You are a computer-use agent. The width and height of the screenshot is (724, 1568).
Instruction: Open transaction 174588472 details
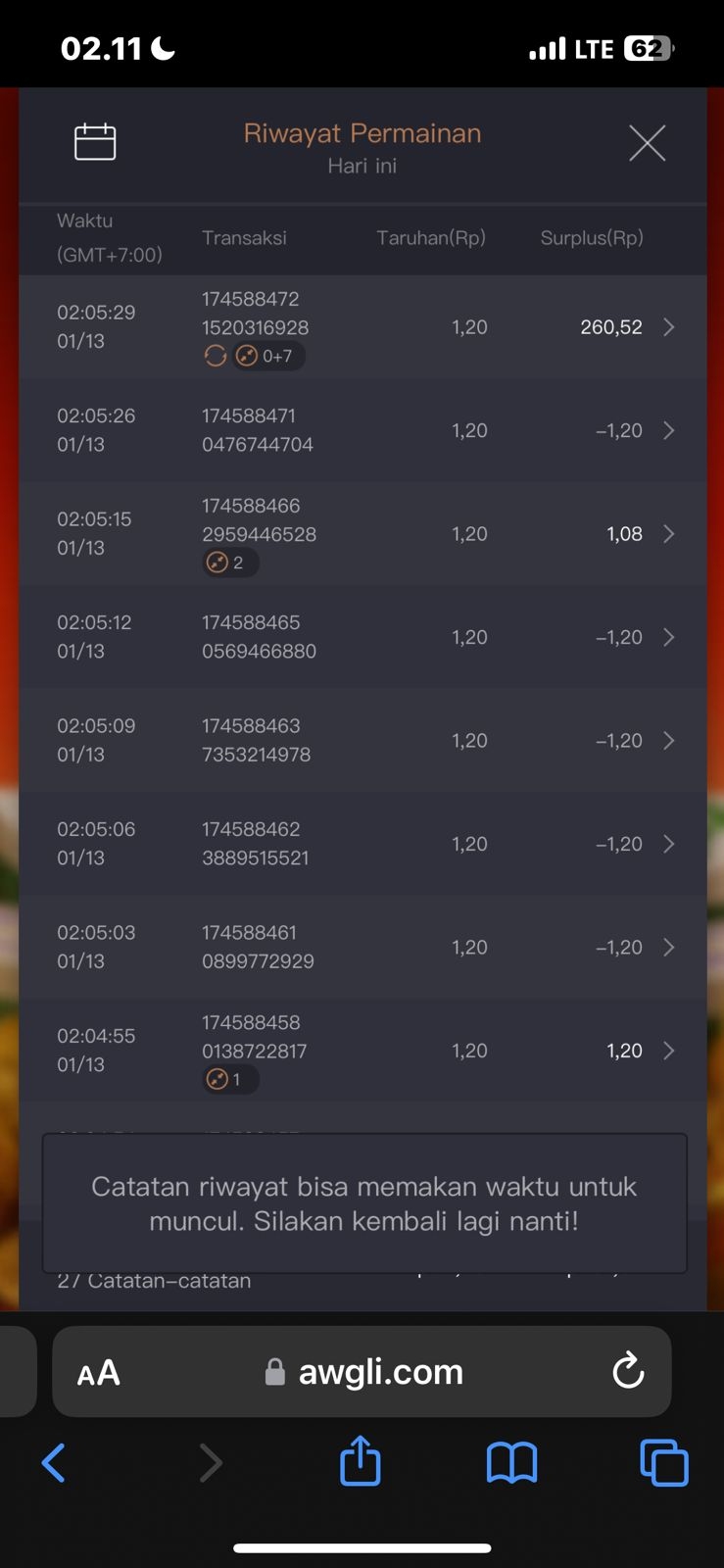668,327
